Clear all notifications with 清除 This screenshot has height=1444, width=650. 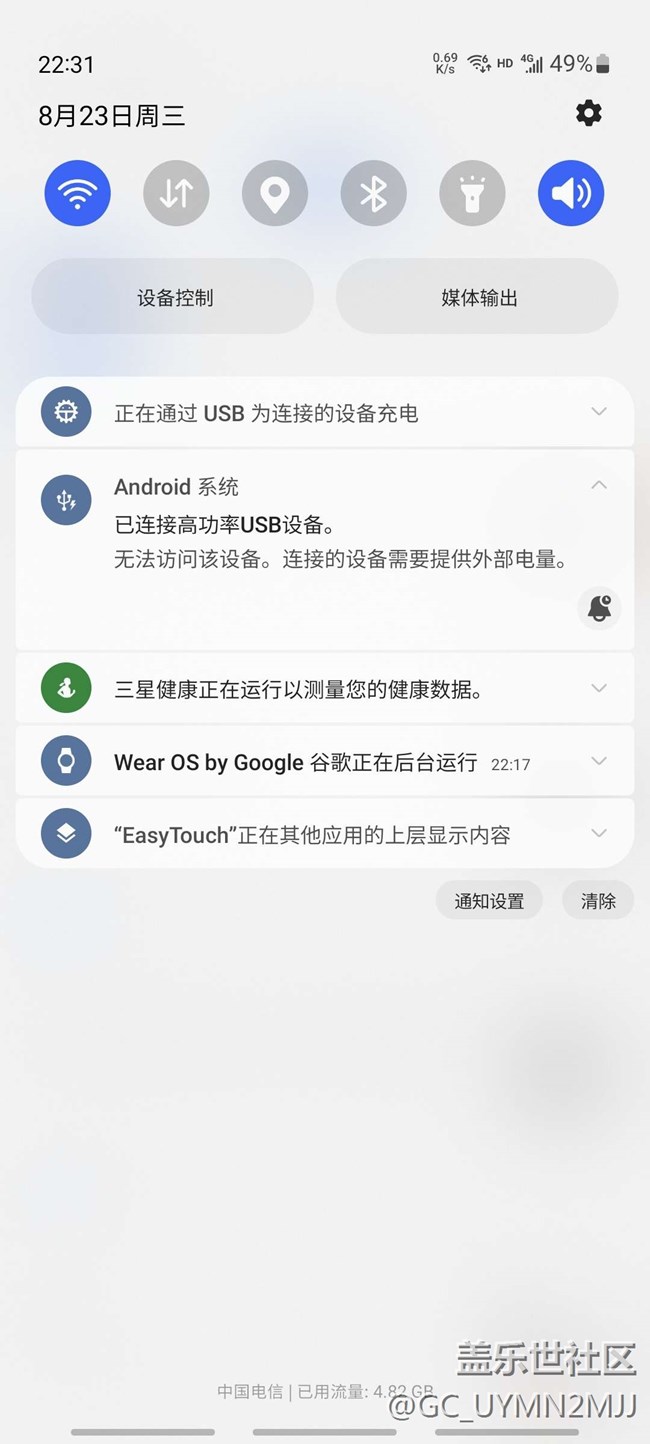tap(598, 901)
